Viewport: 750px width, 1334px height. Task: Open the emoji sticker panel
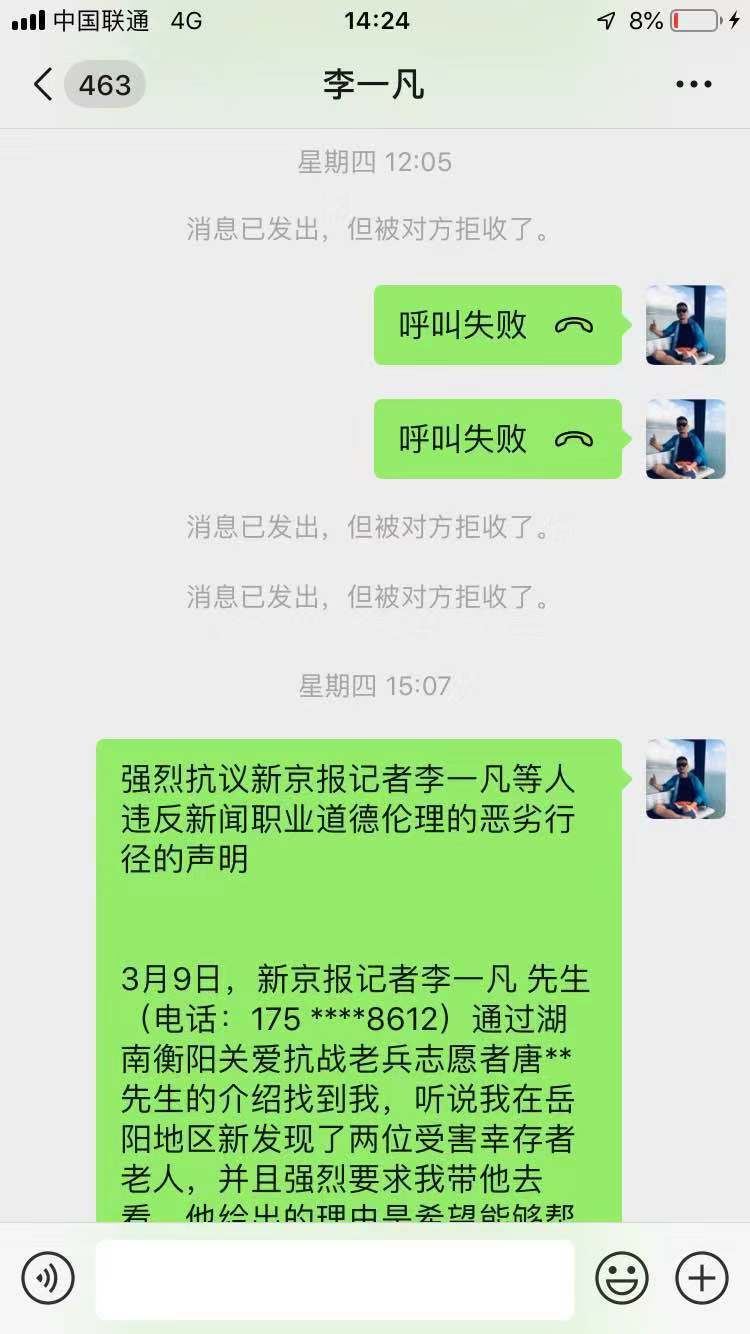coord(621,1278)
